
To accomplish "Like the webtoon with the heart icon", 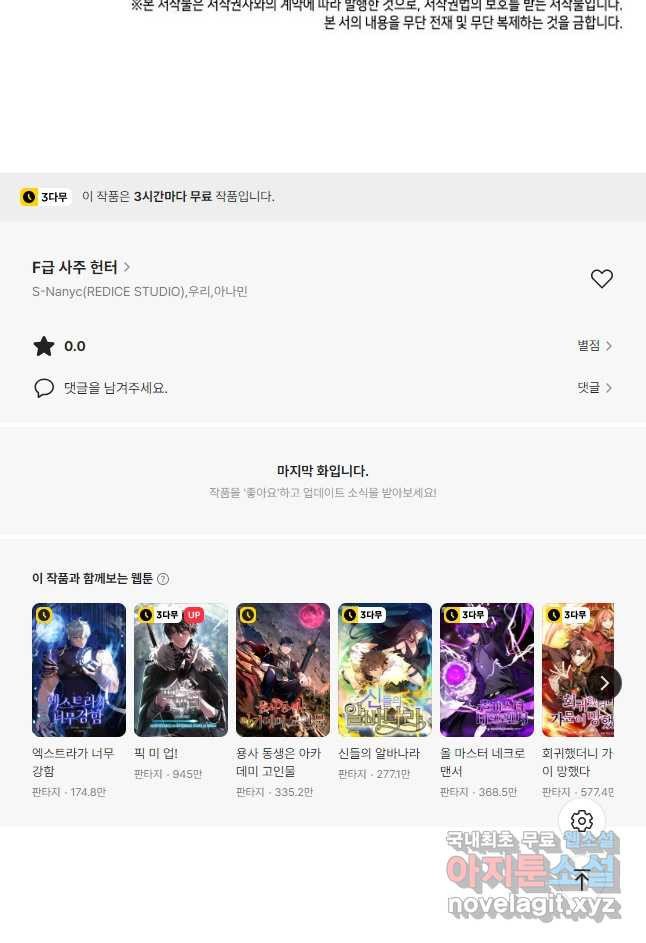I will pos(601,279).
